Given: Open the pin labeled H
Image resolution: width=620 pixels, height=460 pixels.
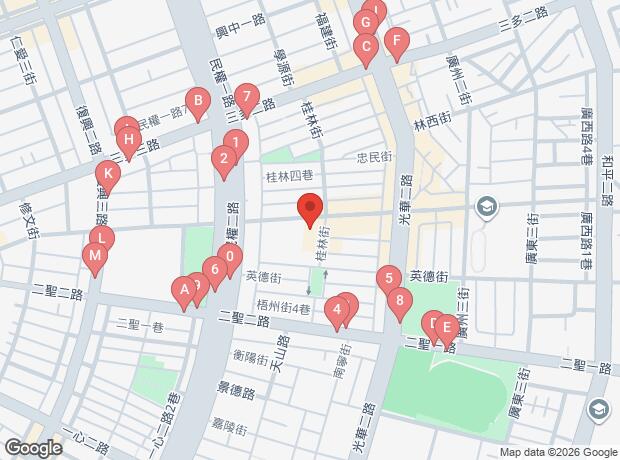Looking at the screenshot, I should pyautogui.click(x=129, y=143).
